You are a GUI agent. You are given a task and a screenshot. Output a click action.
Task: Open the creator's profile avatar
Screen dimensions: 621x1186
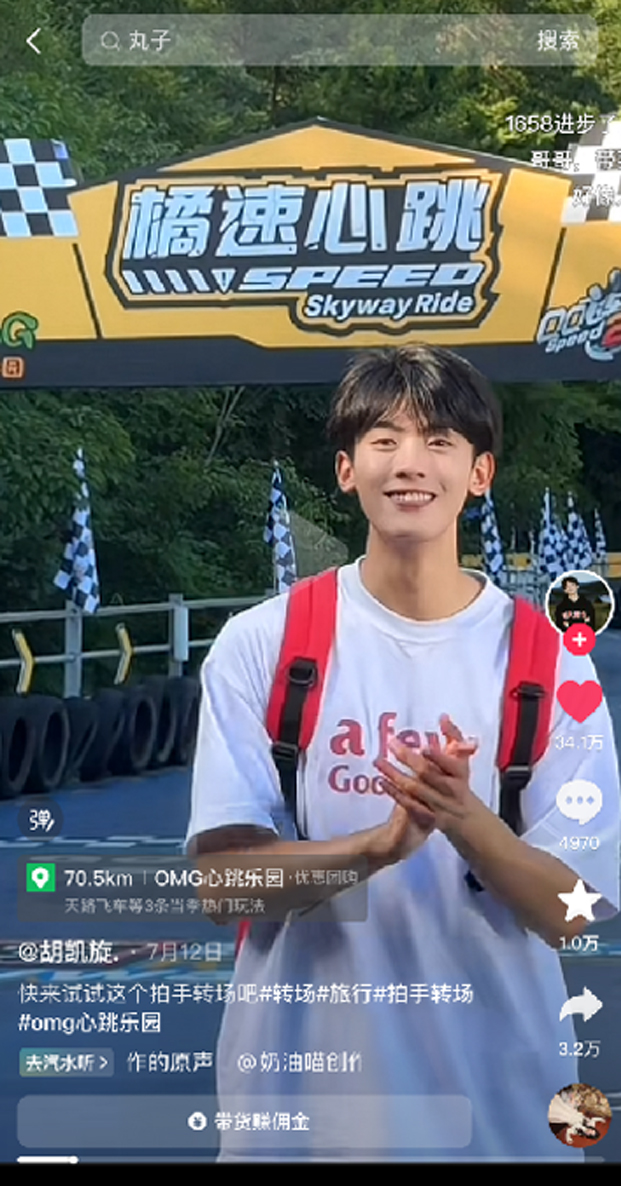[579, 603]
